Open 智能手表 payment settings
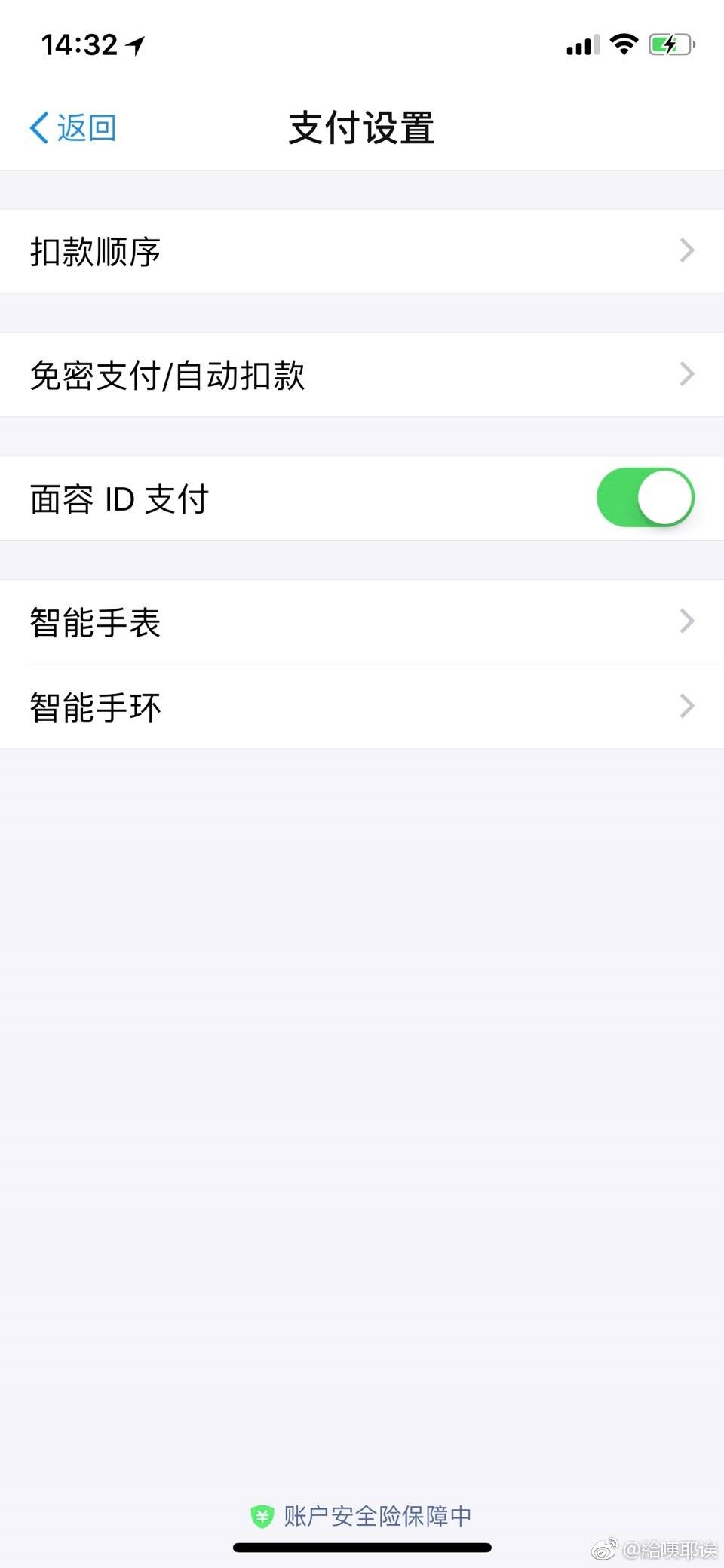 coord(362,622)
